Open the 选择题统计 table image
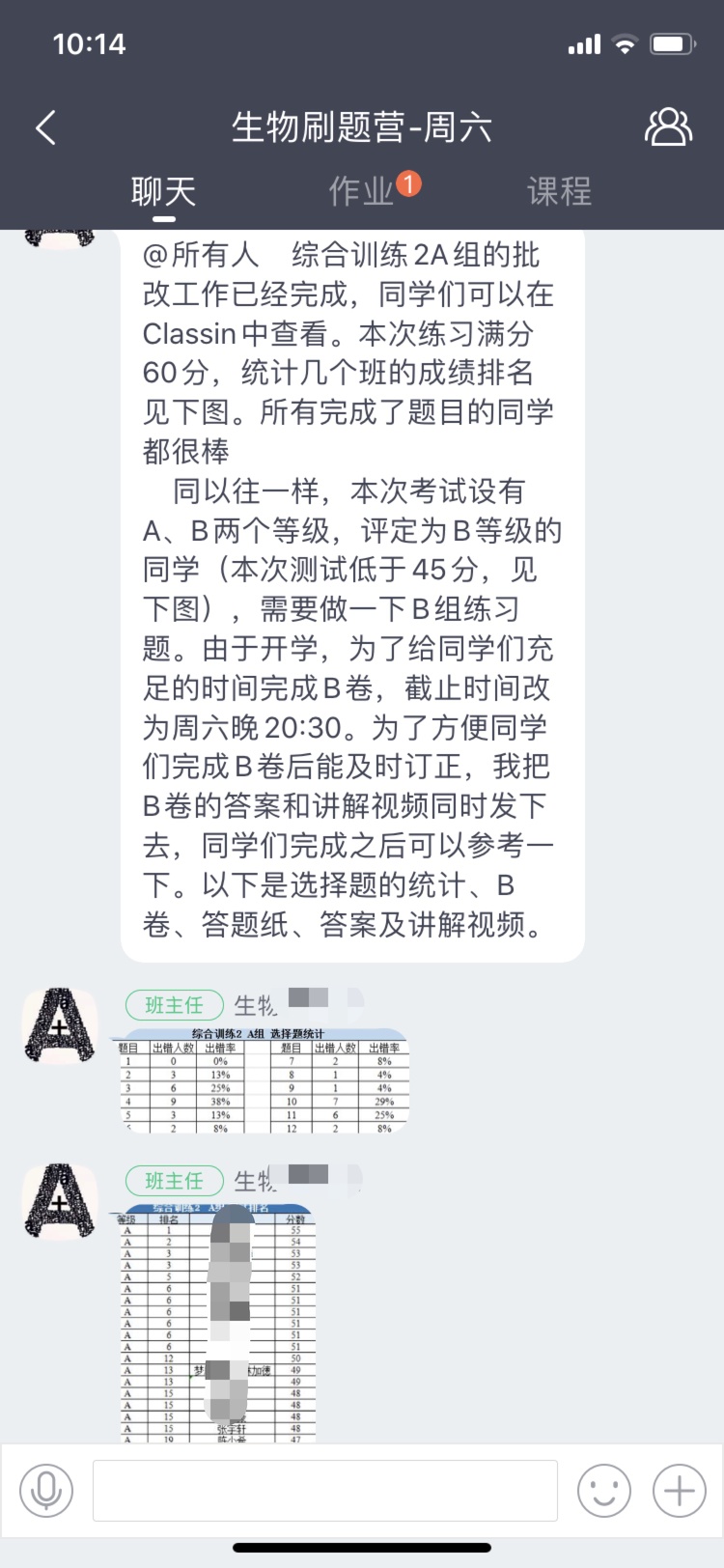 [263, 1079]
